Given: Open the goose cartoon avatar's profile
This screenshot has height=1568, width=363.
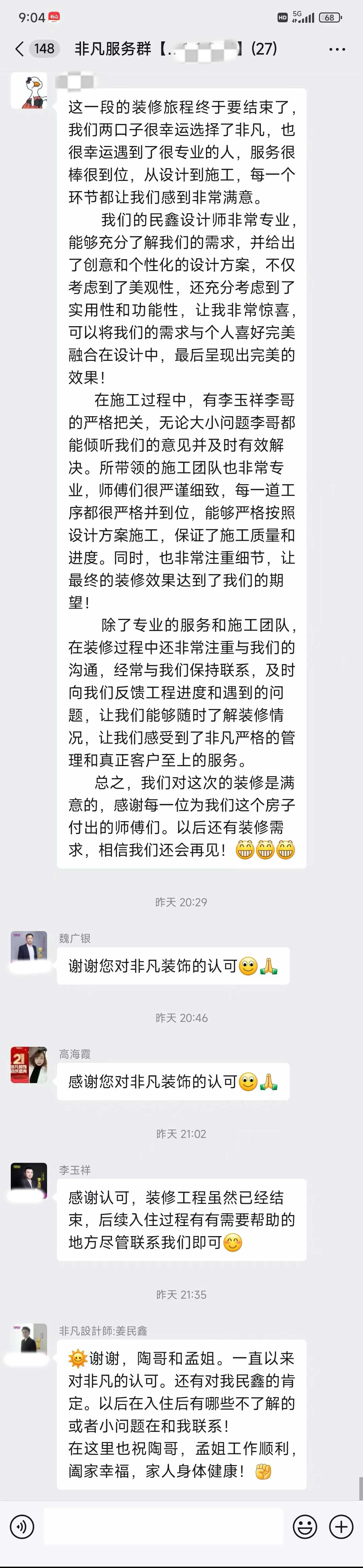Looking at the screenshot, I should tap(29, 91).
